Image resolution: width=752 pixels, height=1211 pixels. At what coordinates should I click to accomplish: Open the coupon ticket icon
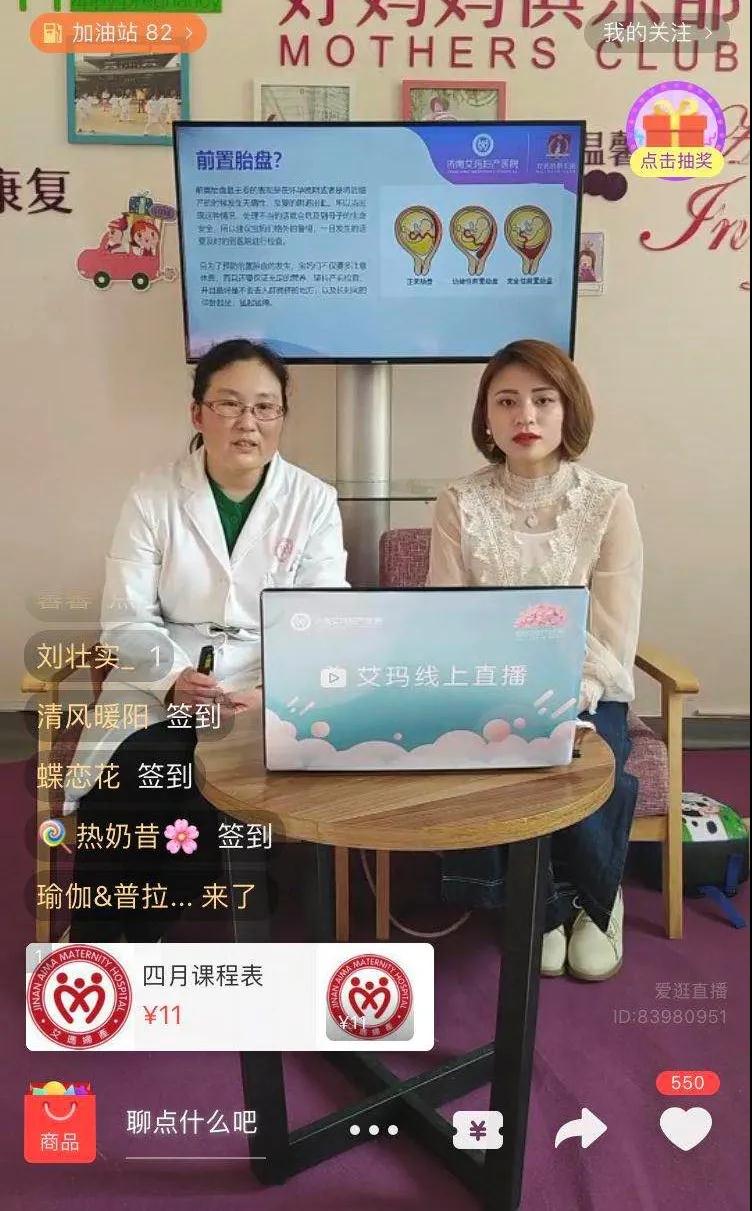pos(477,1130)
